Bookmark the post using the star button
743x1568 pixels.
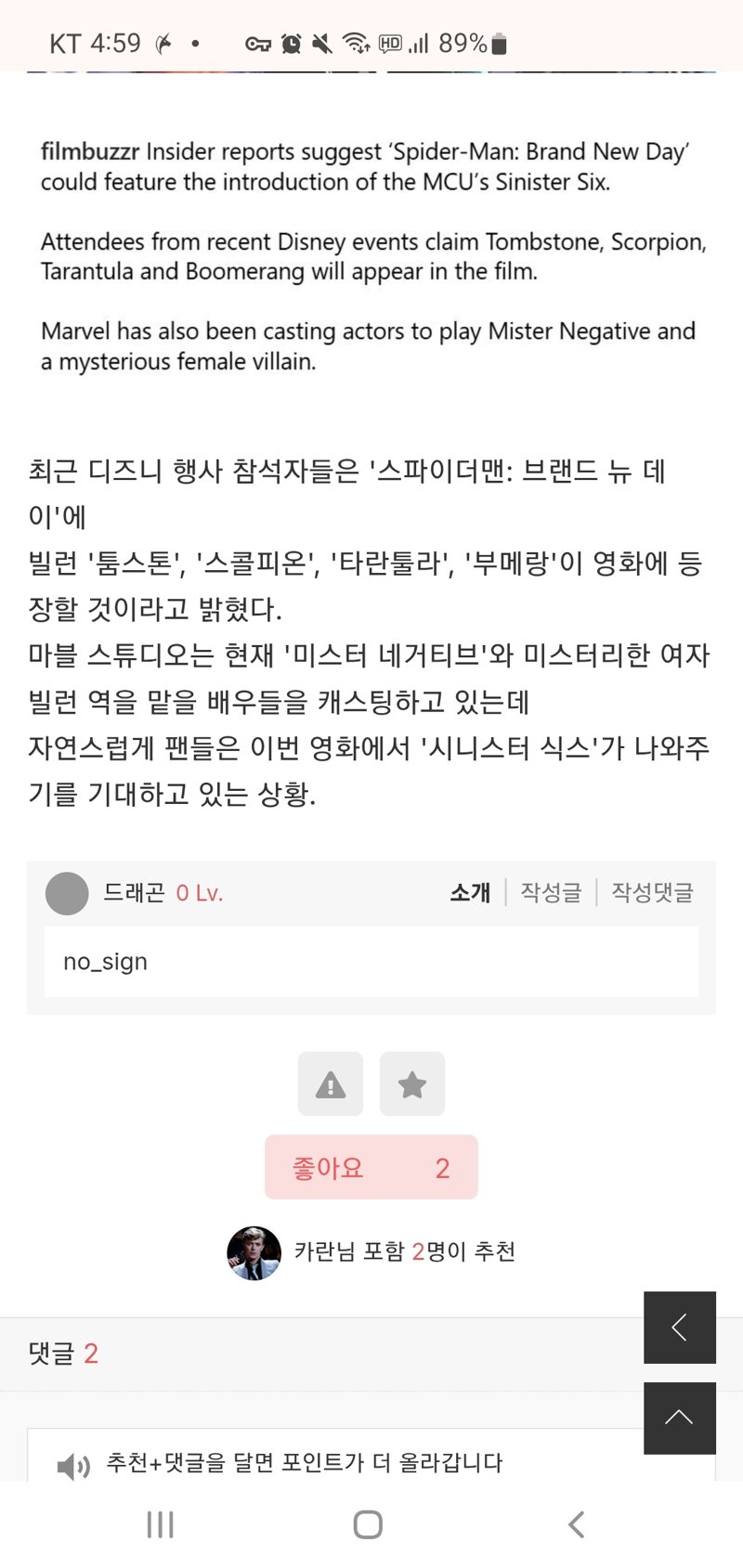point(412,1083)
